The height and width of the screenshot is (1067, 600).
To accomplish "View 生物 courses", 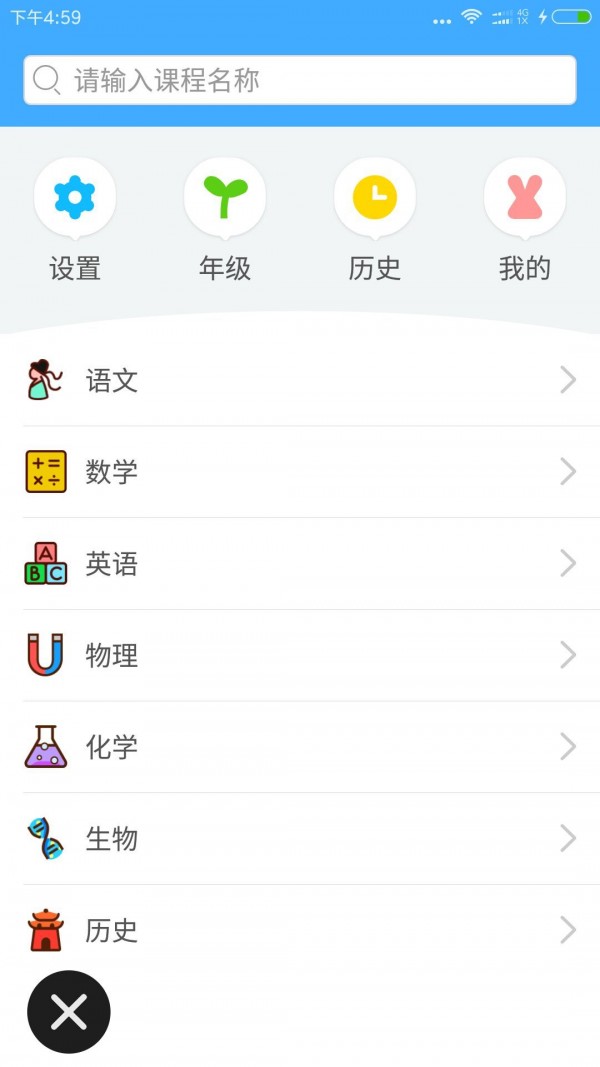I will [300, 839].
